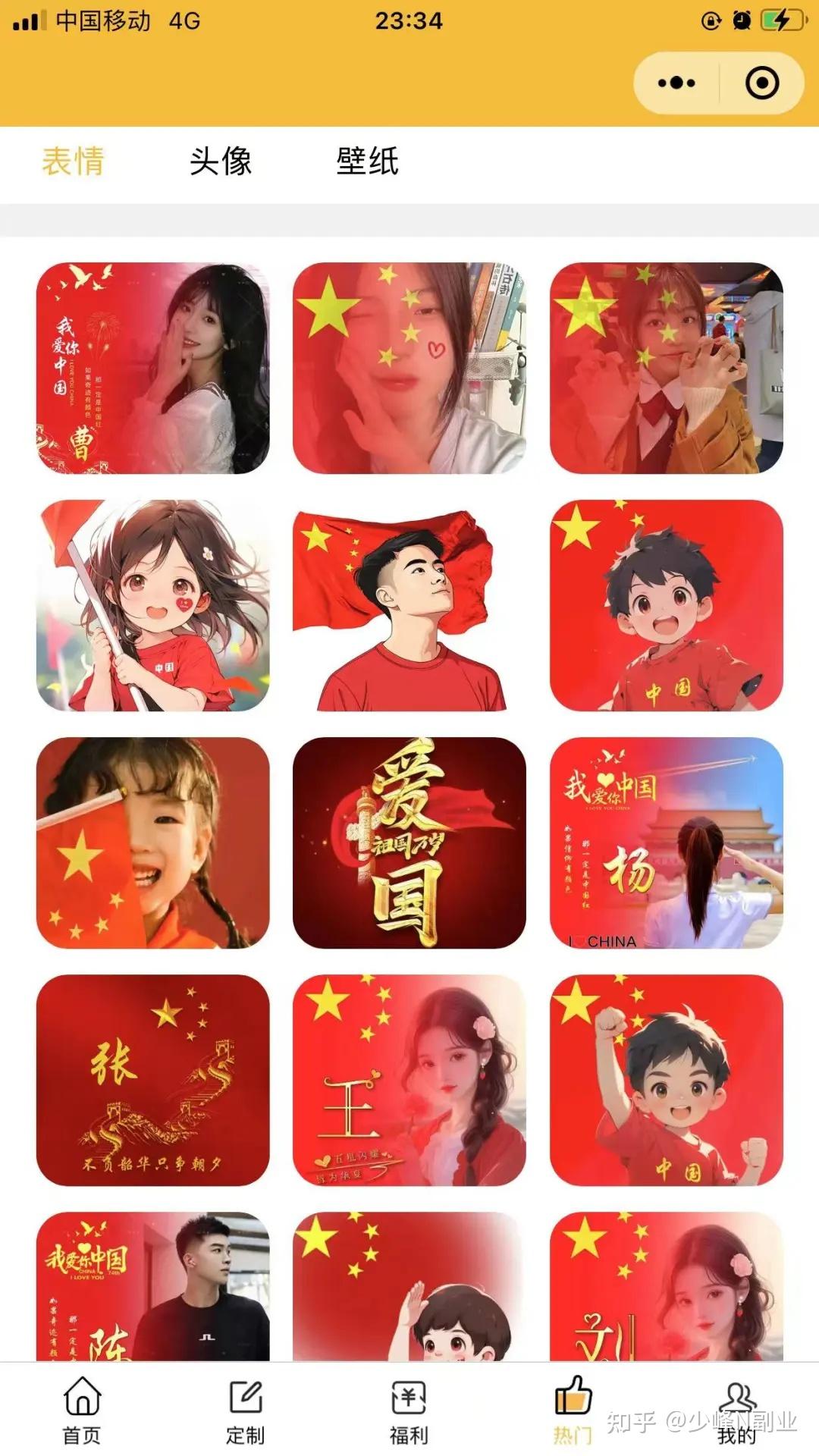Viewport: 819px width, 1456px height.
Task: Open the 王 avatar with the girl
Action: [409, 1080]
